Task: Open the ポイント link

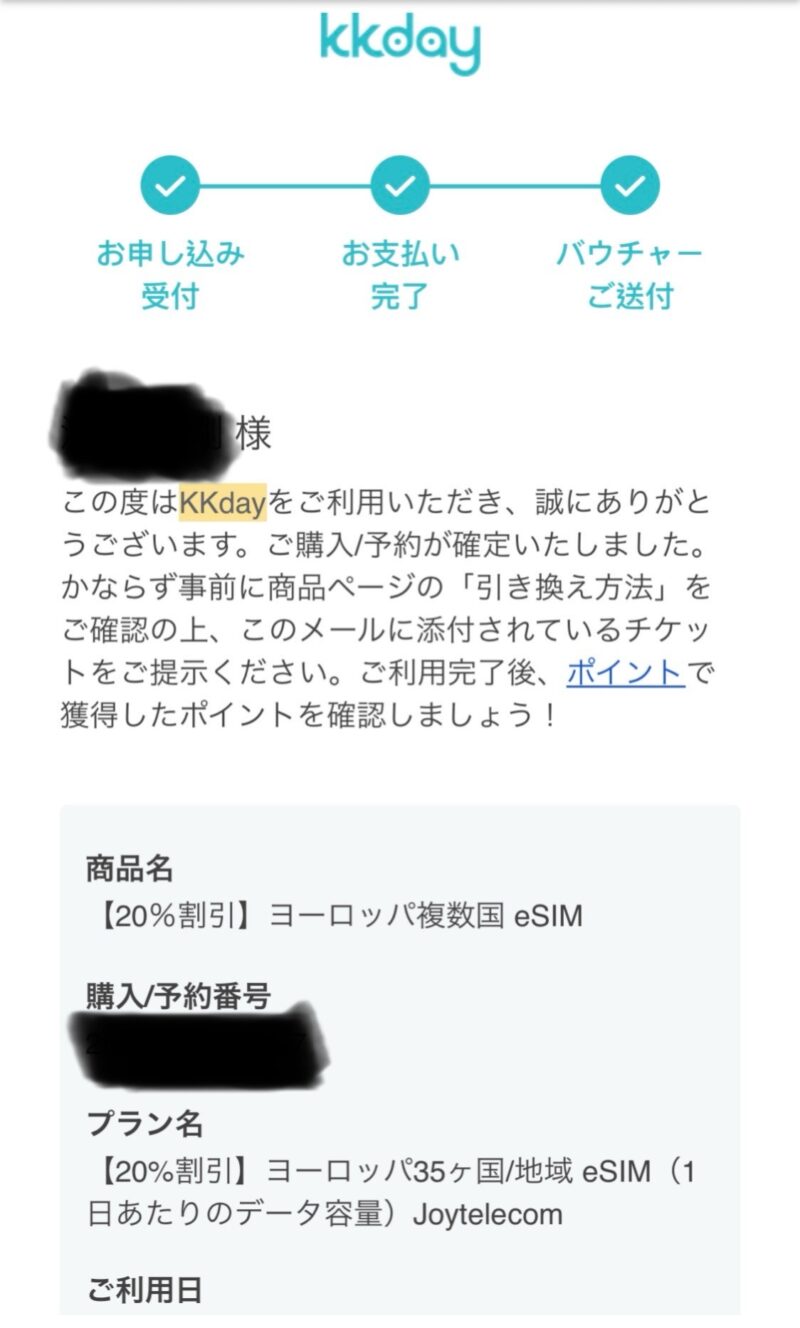Action: 625,672
